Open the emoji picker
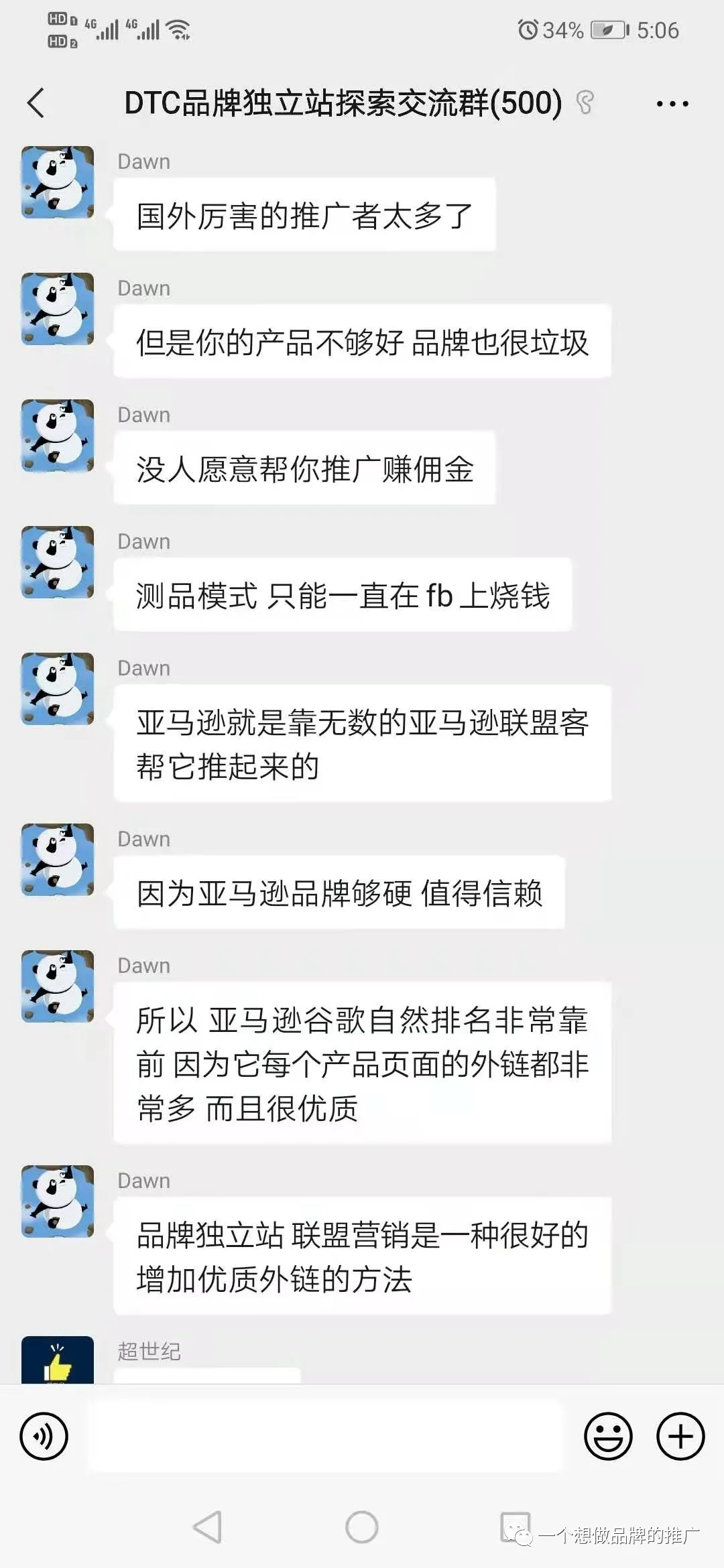This screenshot has width=724, height=1568. (608, 1436)
